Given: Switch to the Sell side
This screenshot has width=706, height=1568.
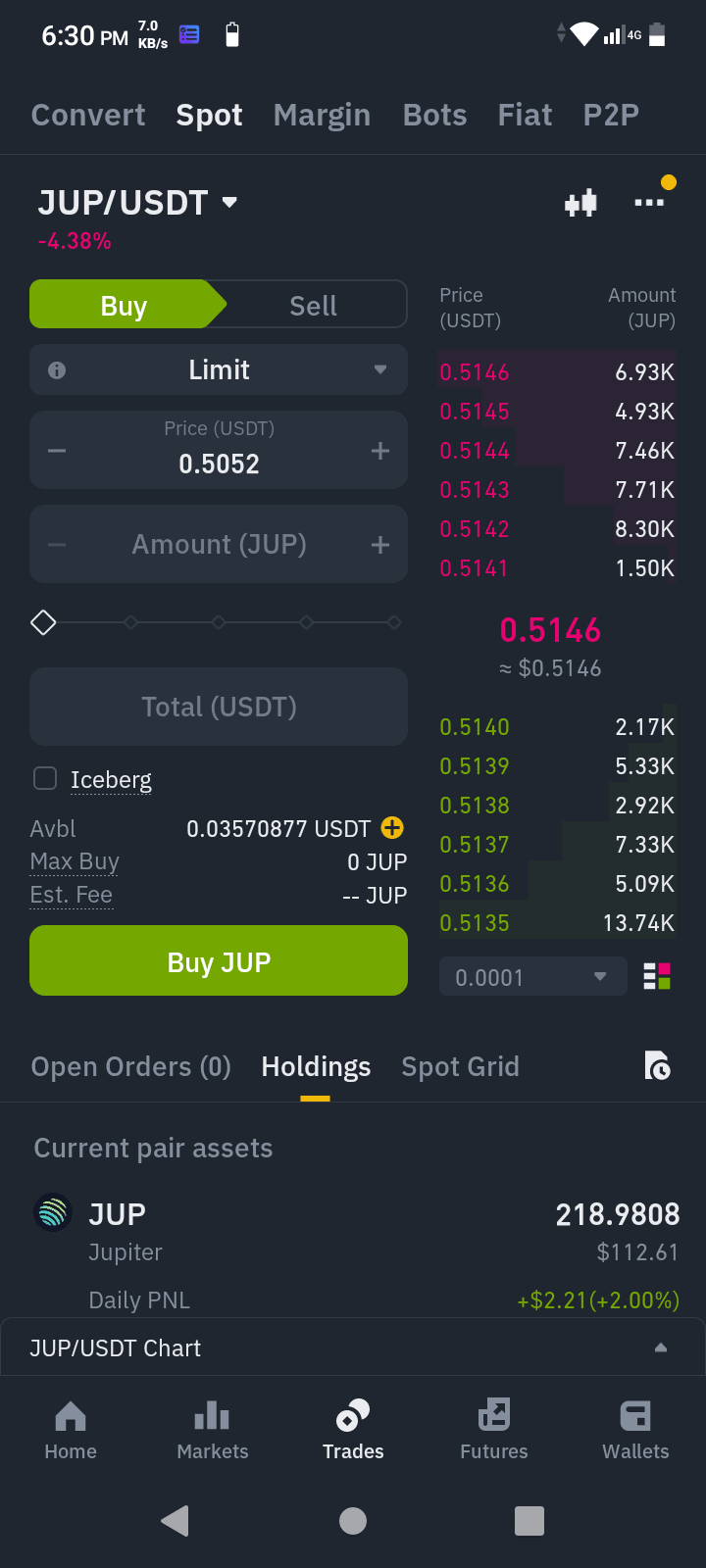Looking at the screenshot, I should [x=312, y=304].
